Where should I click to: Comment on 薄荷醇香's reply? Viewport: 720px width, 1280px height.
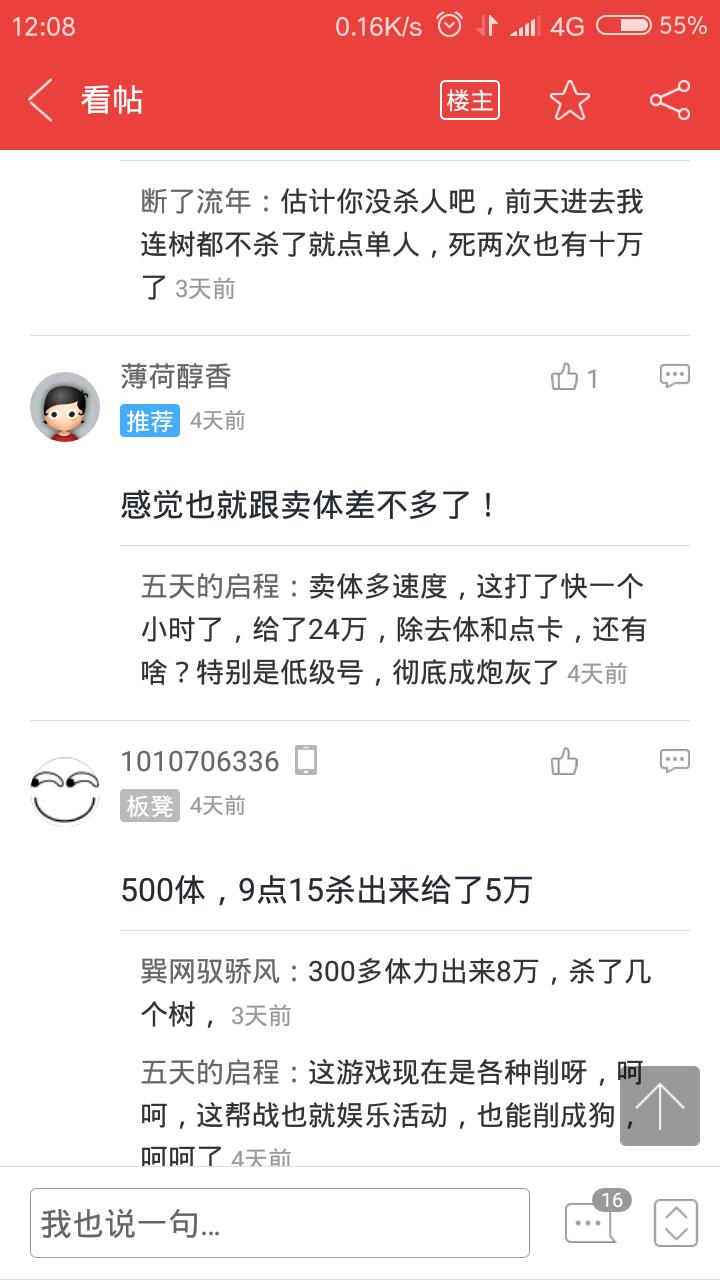[675, 376]
